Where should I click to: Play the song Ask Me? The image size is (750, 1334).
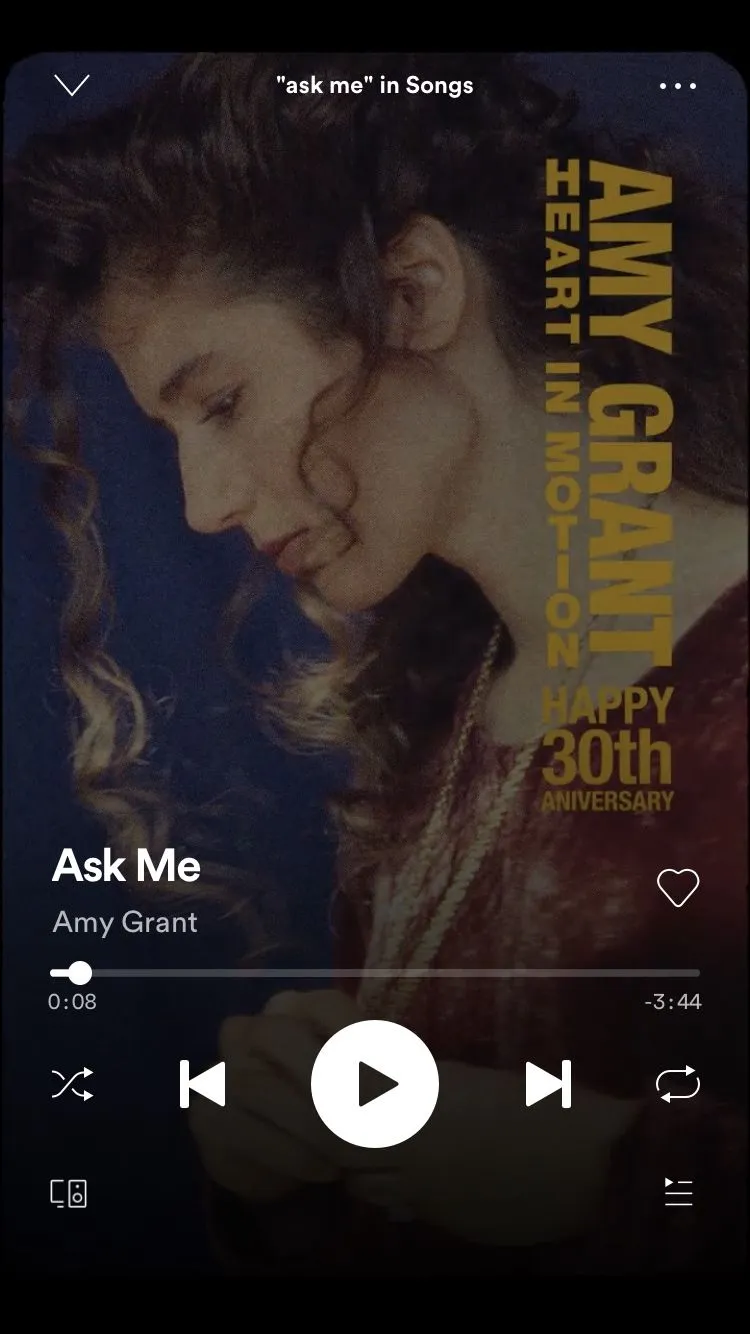tap(375, 1084)
